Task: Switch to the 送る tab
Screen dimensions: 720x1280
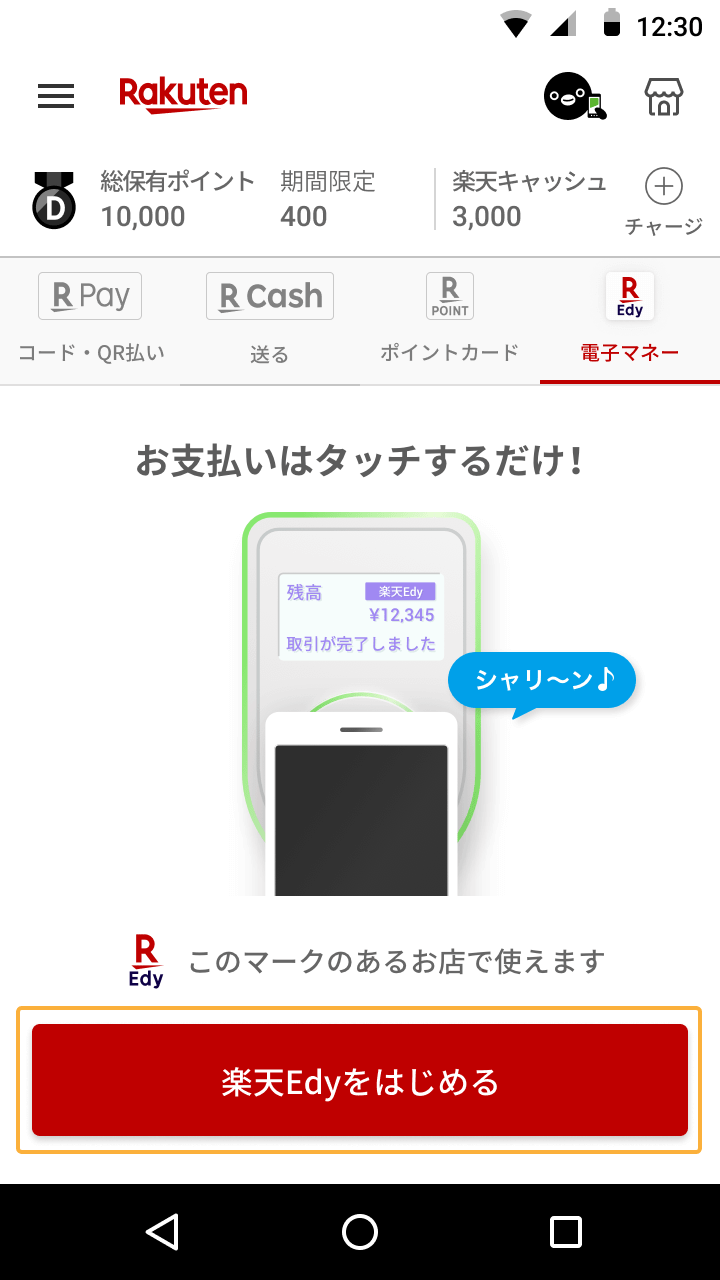Action: pyautogui.click(x=269, y=320)
